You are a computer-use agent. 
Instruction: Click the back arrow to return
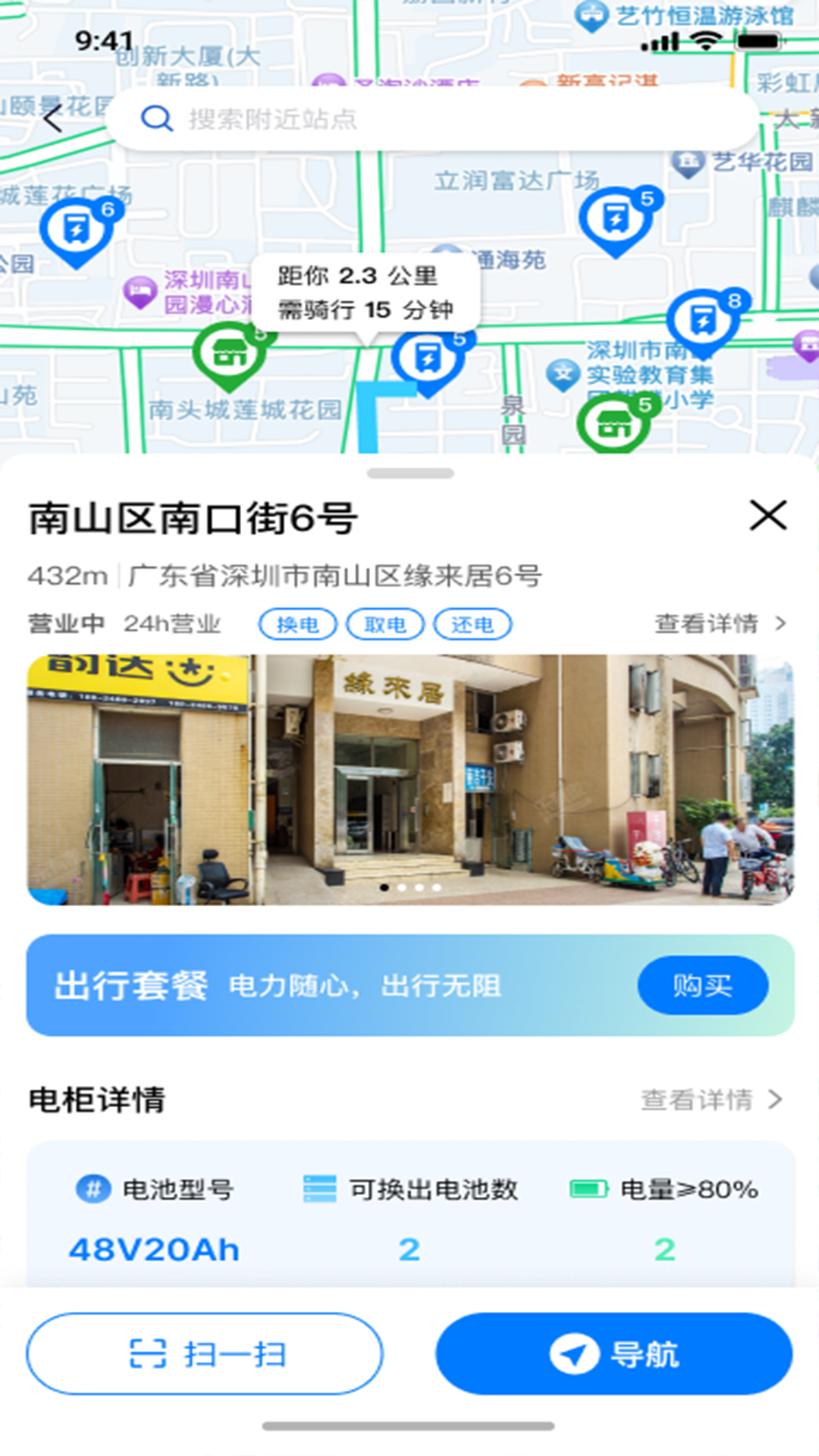pyautogui.click(x=53, y=118)
